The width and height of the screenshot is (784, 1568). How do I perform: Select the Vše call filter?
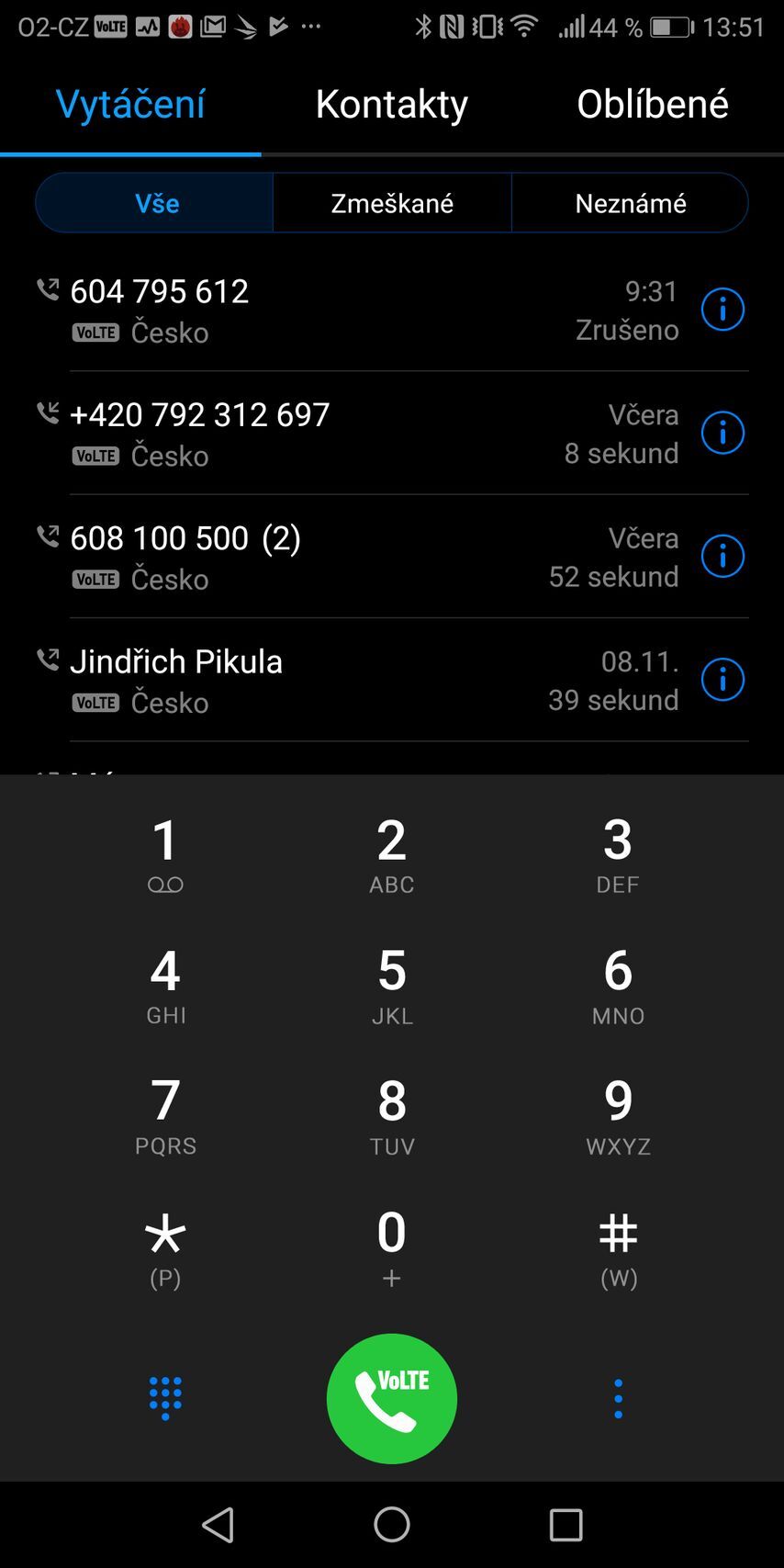156,203
